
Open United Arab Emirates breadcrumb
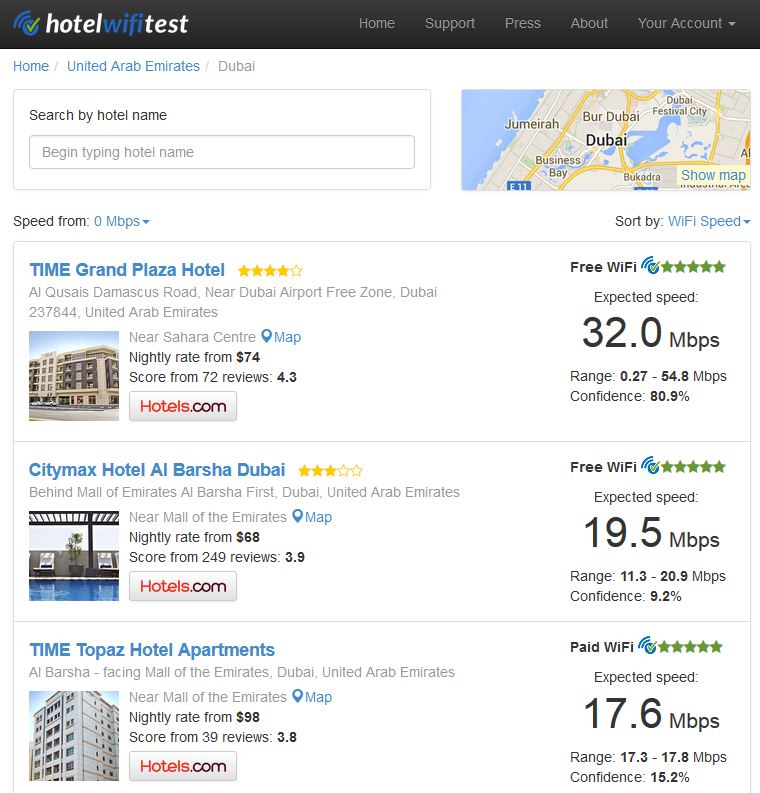point(133,66)
